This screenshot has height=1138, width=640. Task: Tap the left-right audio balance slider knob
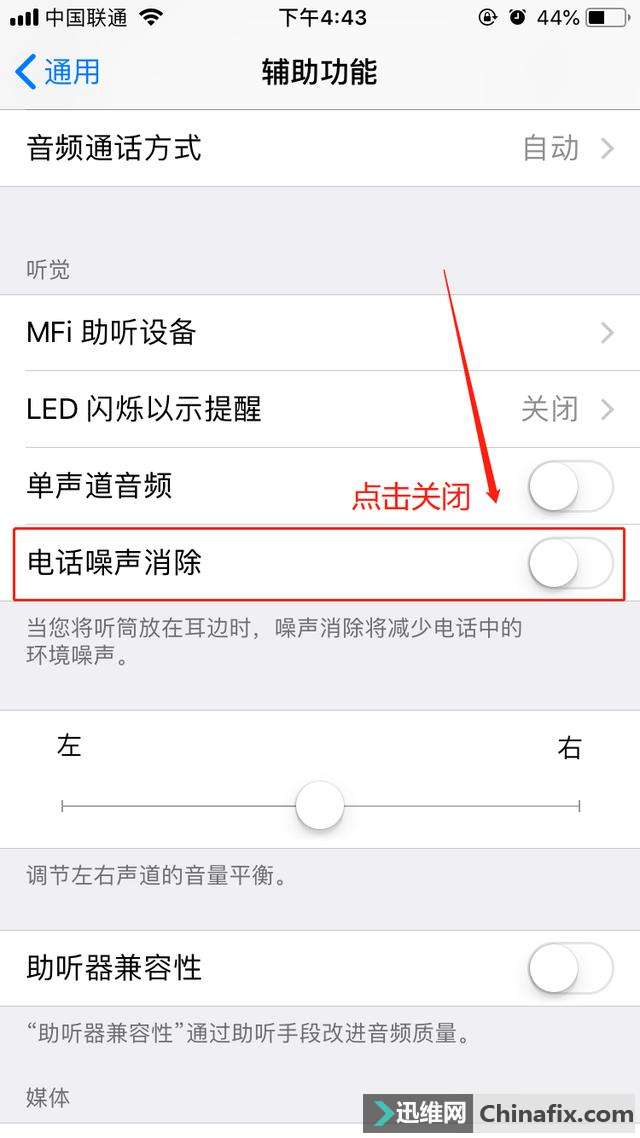(x=320, y=806)
